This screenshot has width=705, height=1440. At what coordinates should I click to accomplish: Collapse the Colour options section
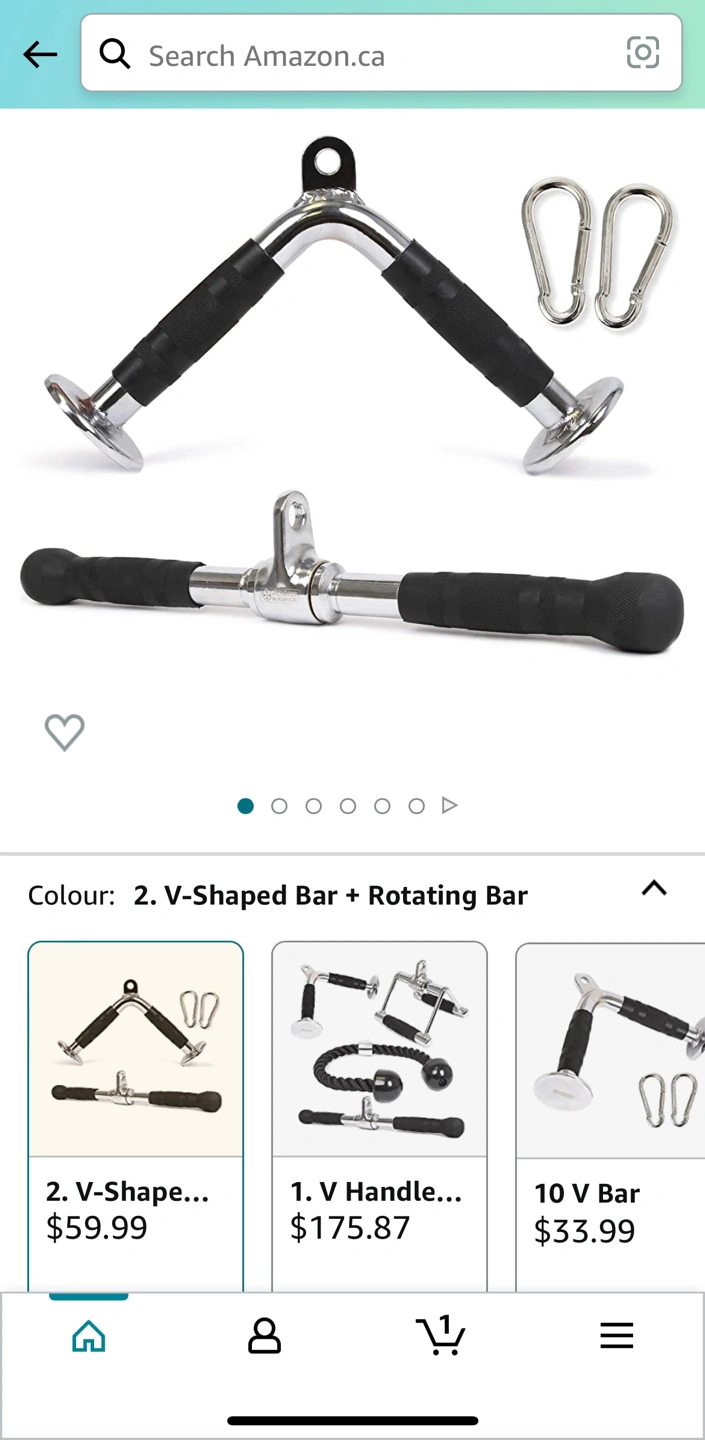pyautogui.click(x=653, y=888)
